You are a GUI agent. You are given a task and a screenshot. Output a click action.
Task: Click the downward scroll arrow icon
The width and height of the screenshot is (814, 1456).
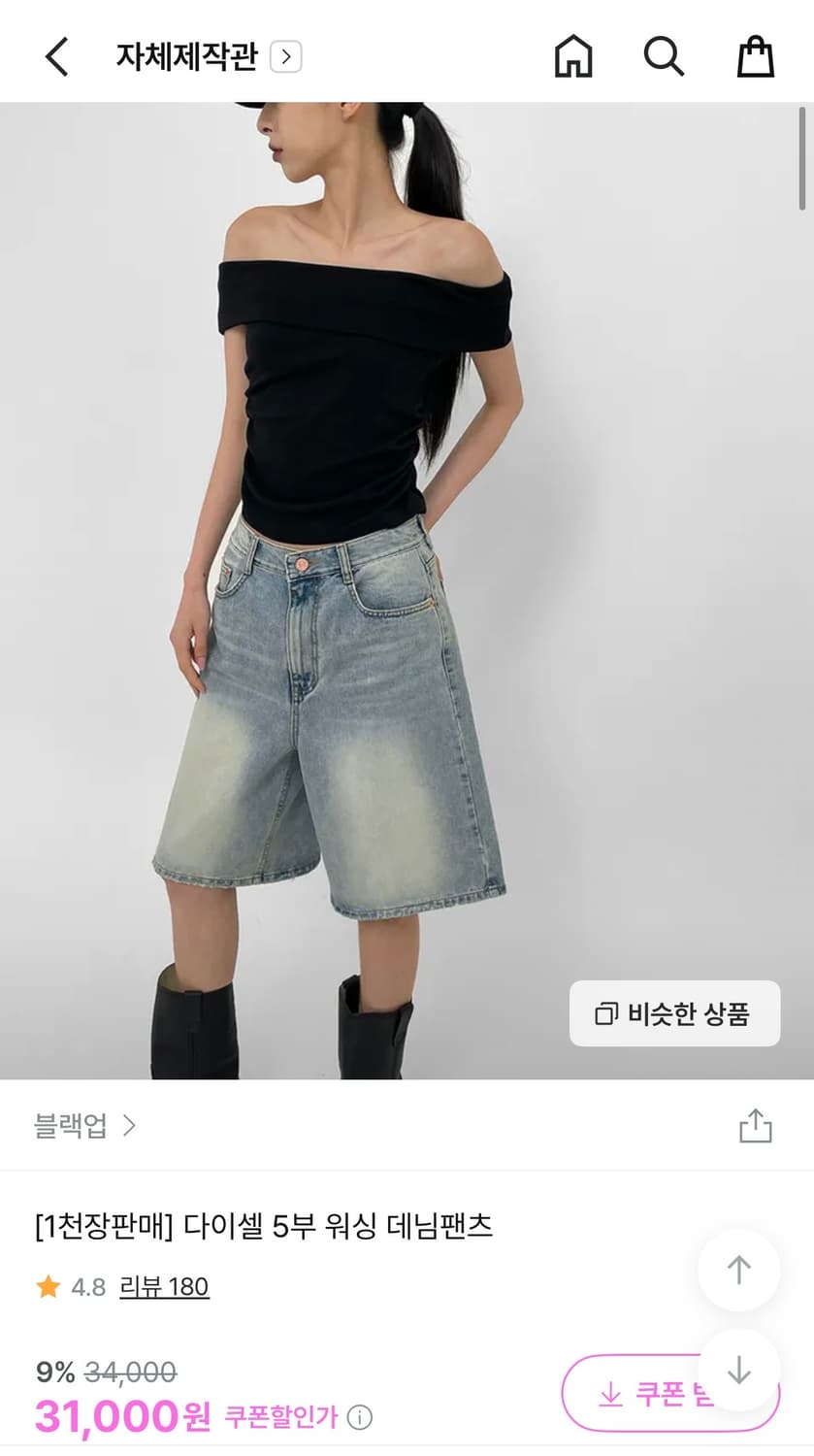tap(741, 1372)
